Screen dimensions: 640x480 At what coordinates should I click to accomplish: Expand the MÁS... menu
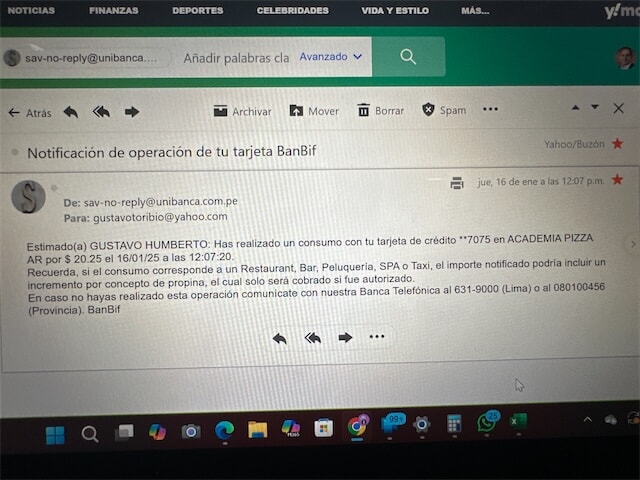pyautogui.click(x=475, y=11)
